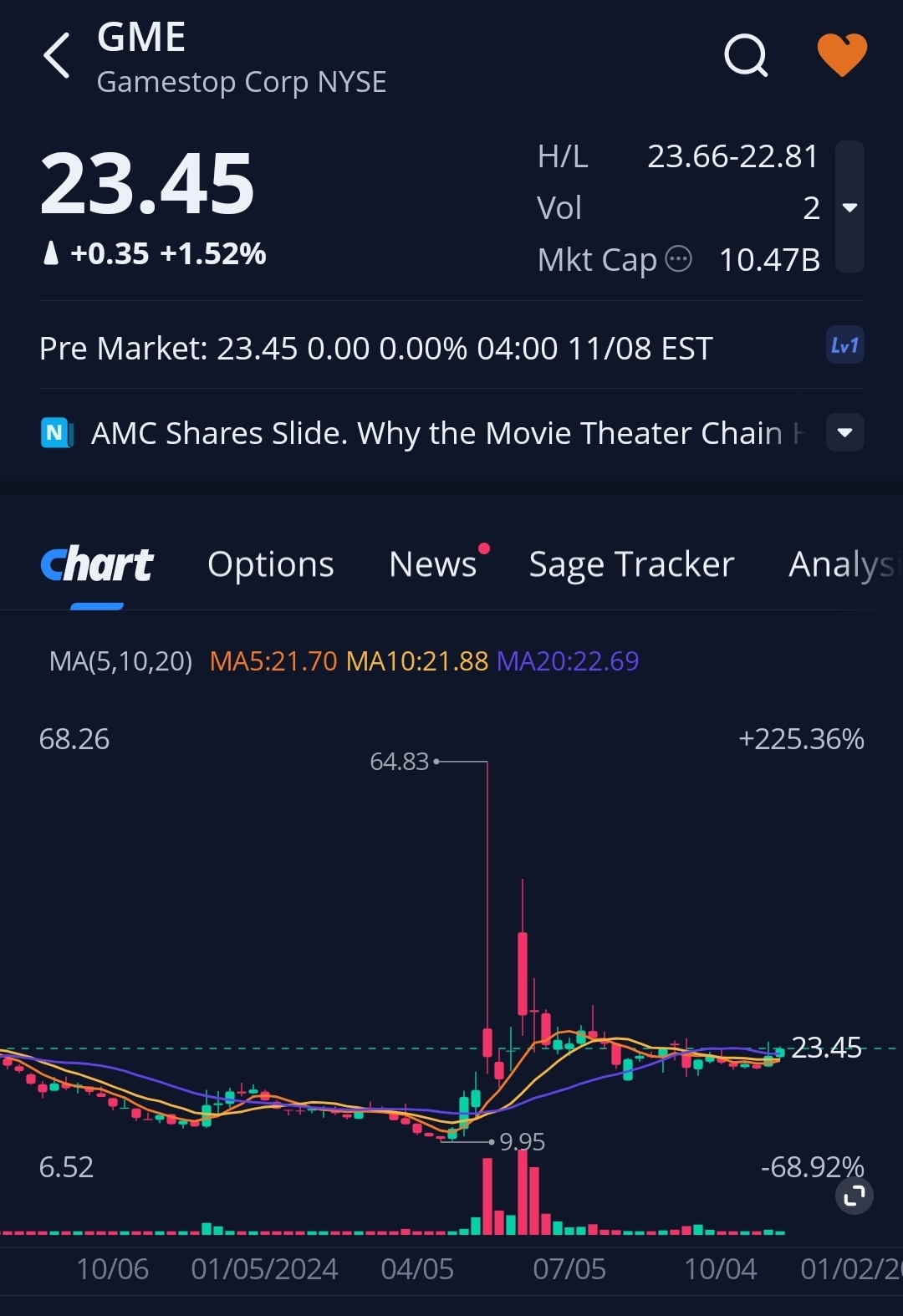Open the Sage Tracker tab

[631, 564]
